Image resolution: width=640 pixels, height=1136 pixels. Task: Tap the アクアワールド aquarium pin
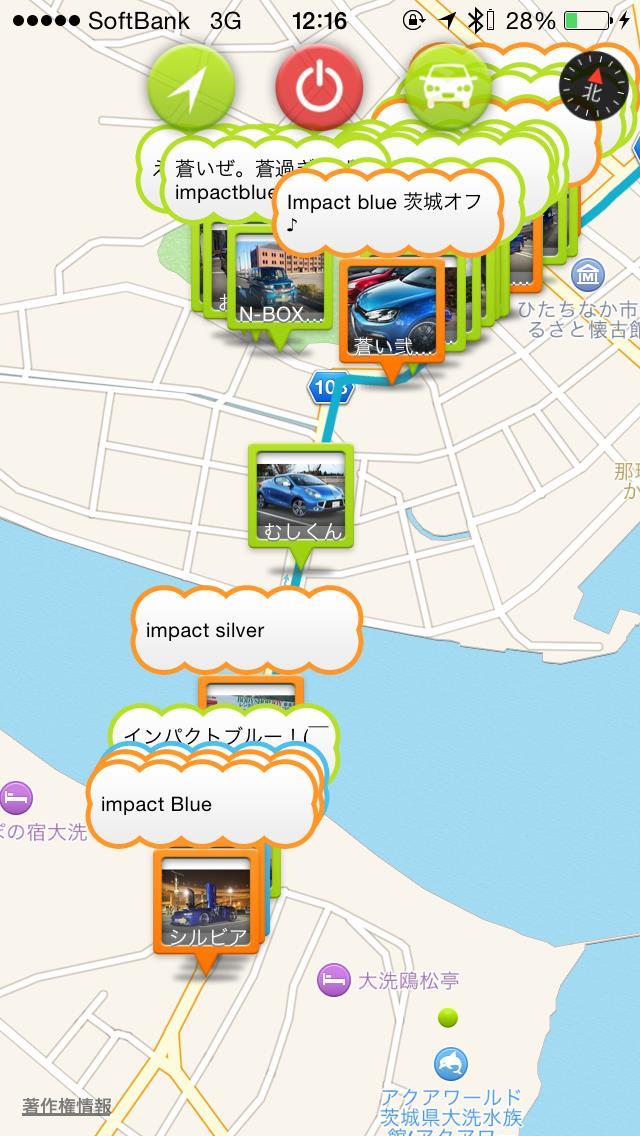click(451, 1064)
